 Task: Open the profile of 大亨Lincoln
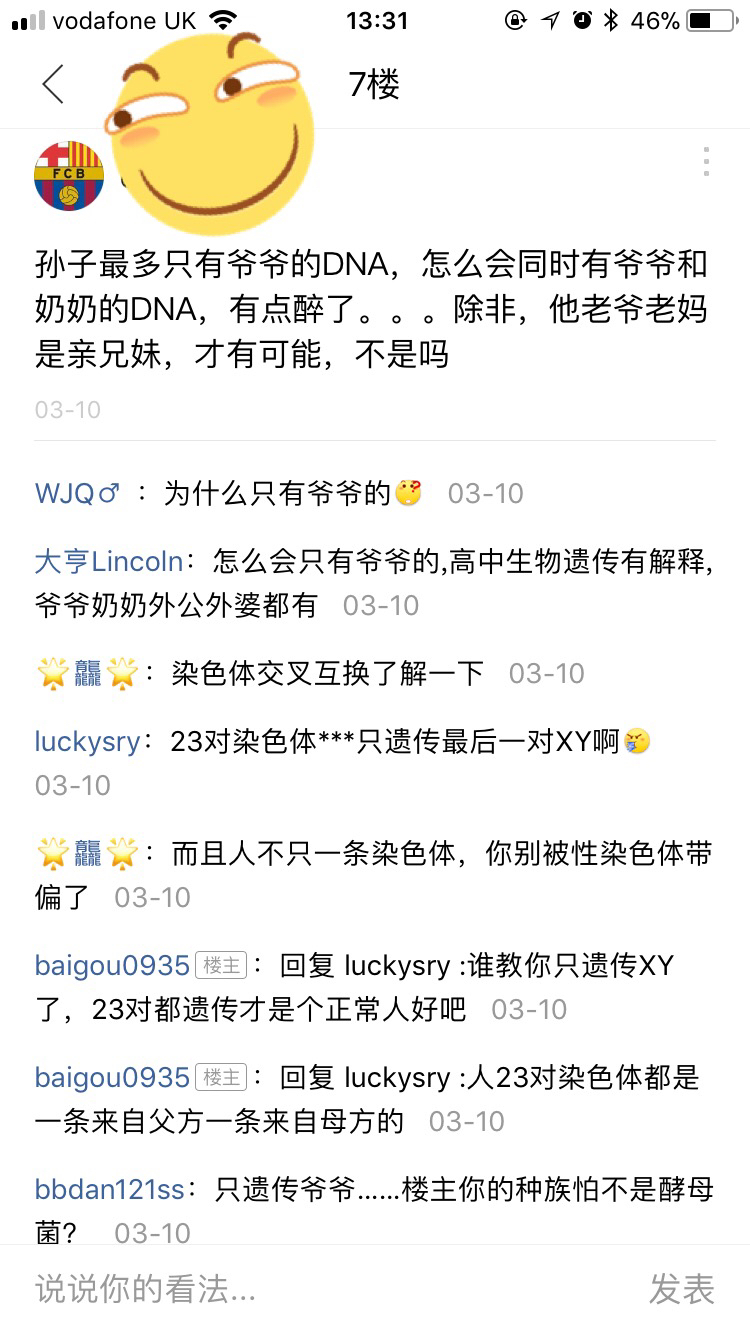pos(109,561)
